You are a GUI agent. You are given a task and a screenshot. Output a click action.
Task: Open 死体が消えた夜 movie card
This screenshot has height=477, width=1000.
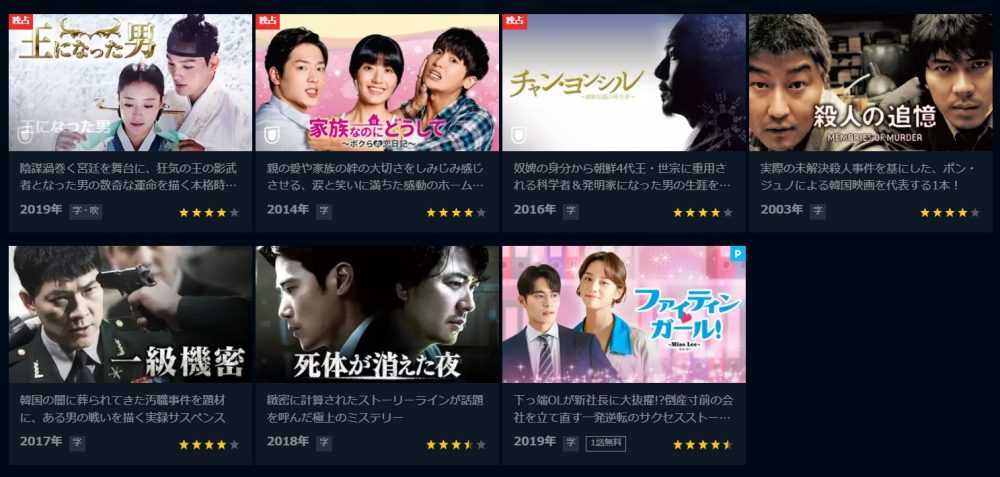377,314
